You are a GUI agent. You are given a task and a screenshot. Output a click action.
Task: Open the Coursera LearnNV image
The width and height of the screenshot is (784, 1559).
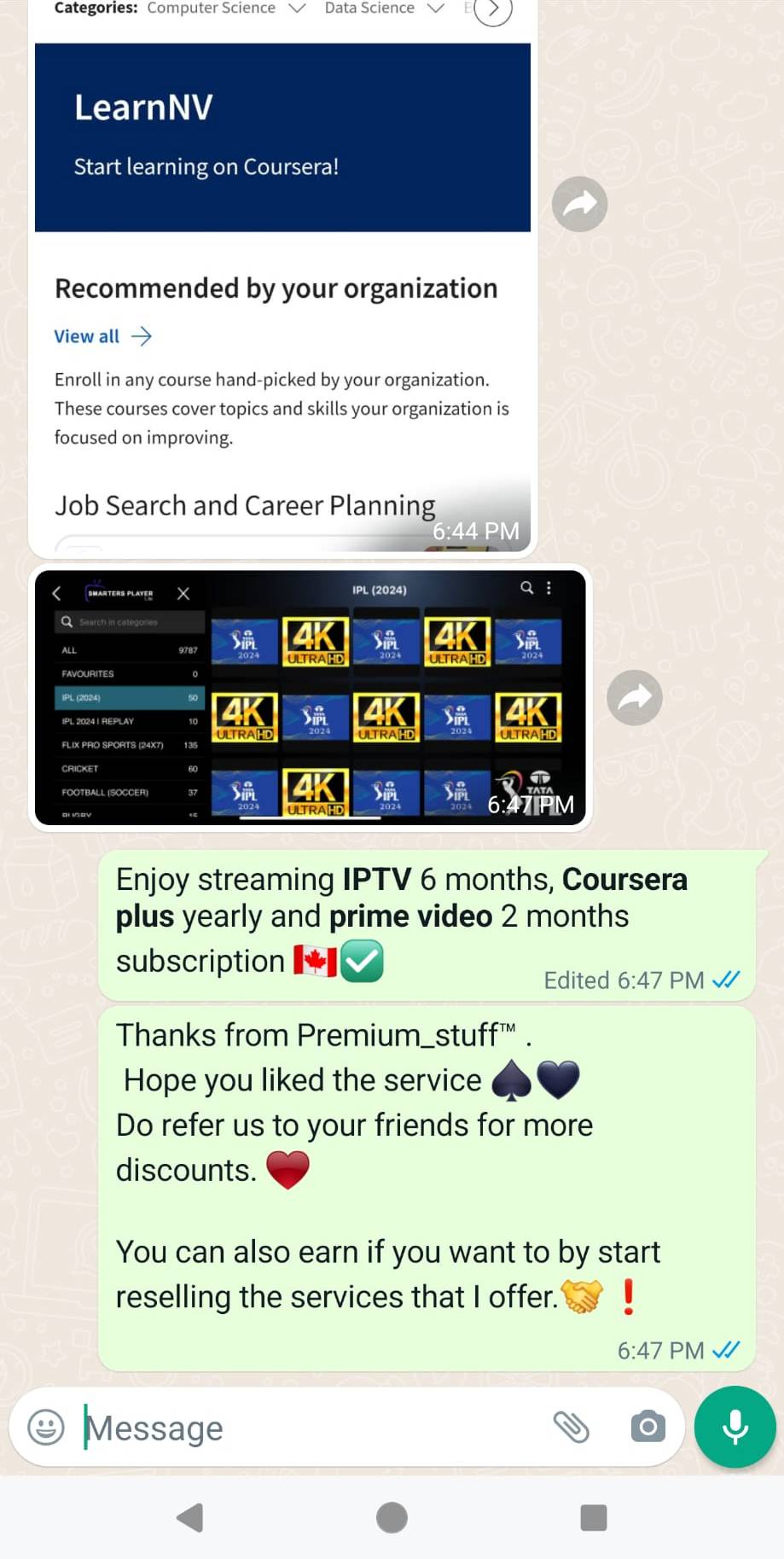282,282
